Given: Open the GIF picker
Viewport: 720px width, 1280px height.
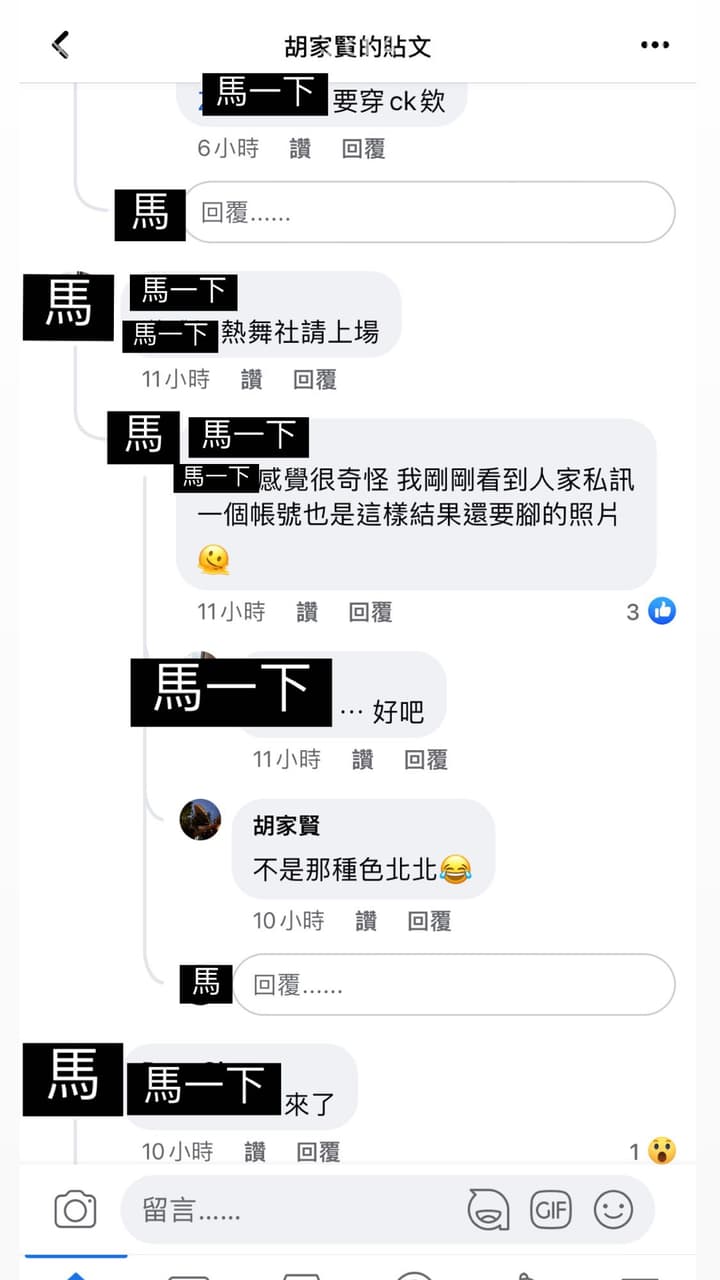Looking at the screenshot, I should point(550,1210).
